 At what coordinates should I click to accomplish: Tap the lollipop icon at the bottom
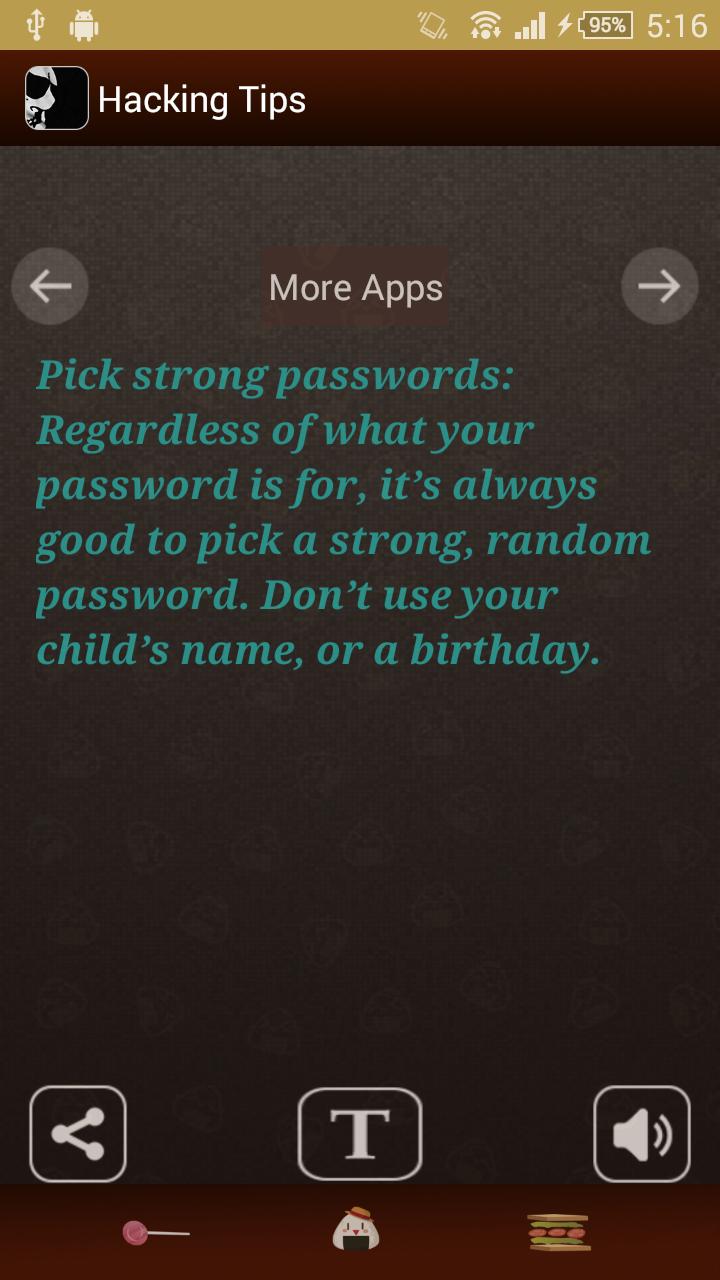click(x=154, y=1232)
